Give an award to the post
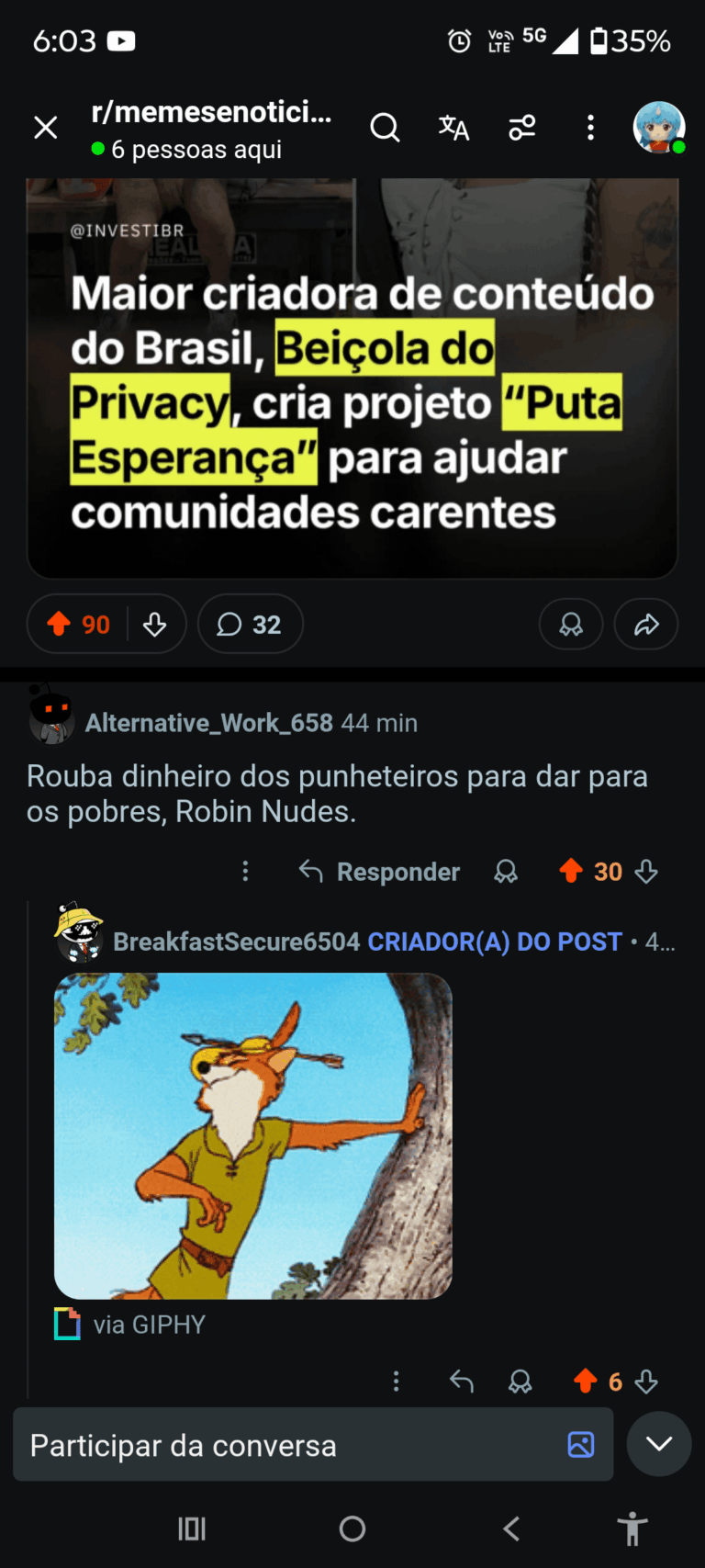 [571, 625]
